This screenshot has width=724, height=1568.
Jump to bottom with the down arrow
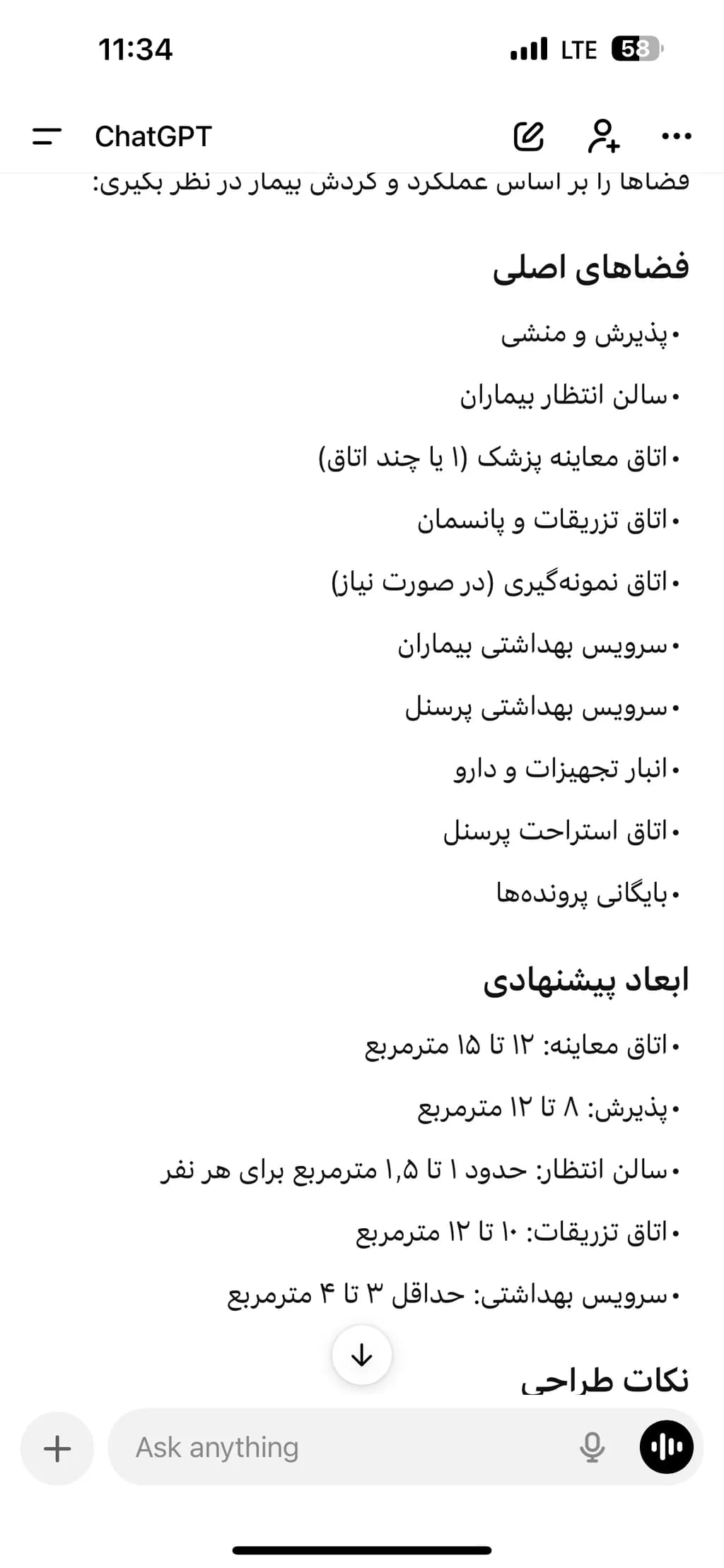pyautogui.click(x=362, y=1355)
